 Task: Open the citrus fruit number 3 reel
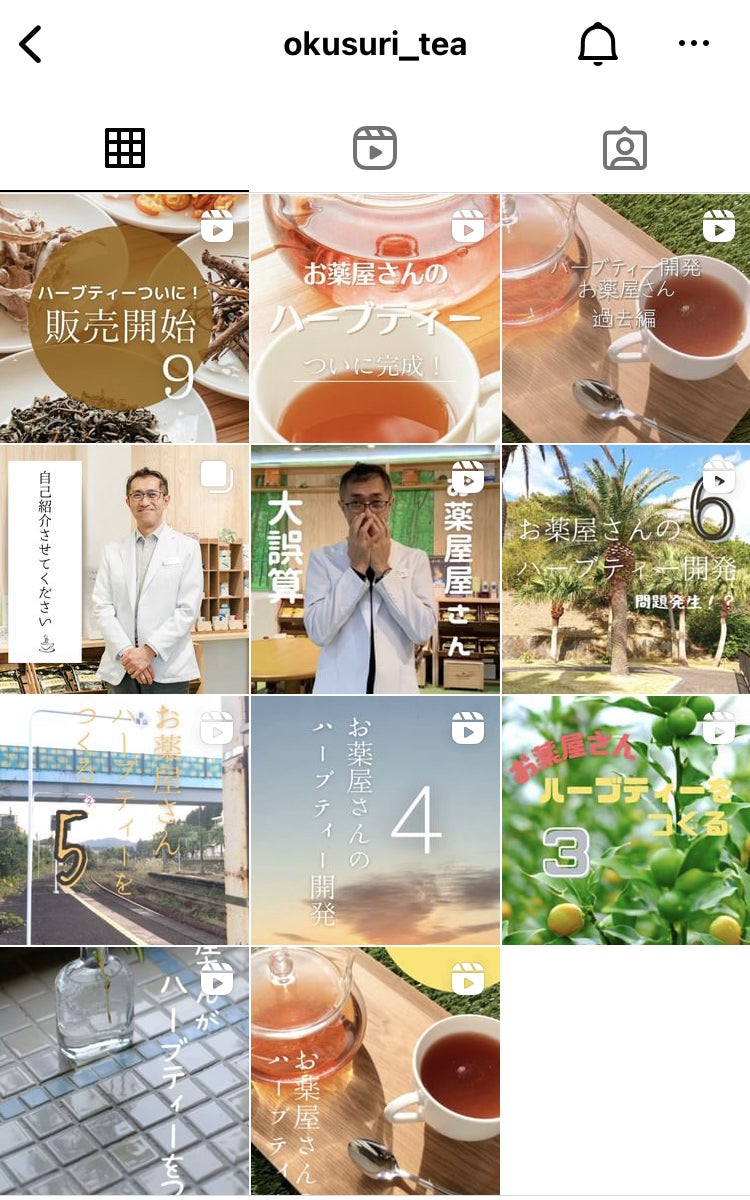point(626,820)
